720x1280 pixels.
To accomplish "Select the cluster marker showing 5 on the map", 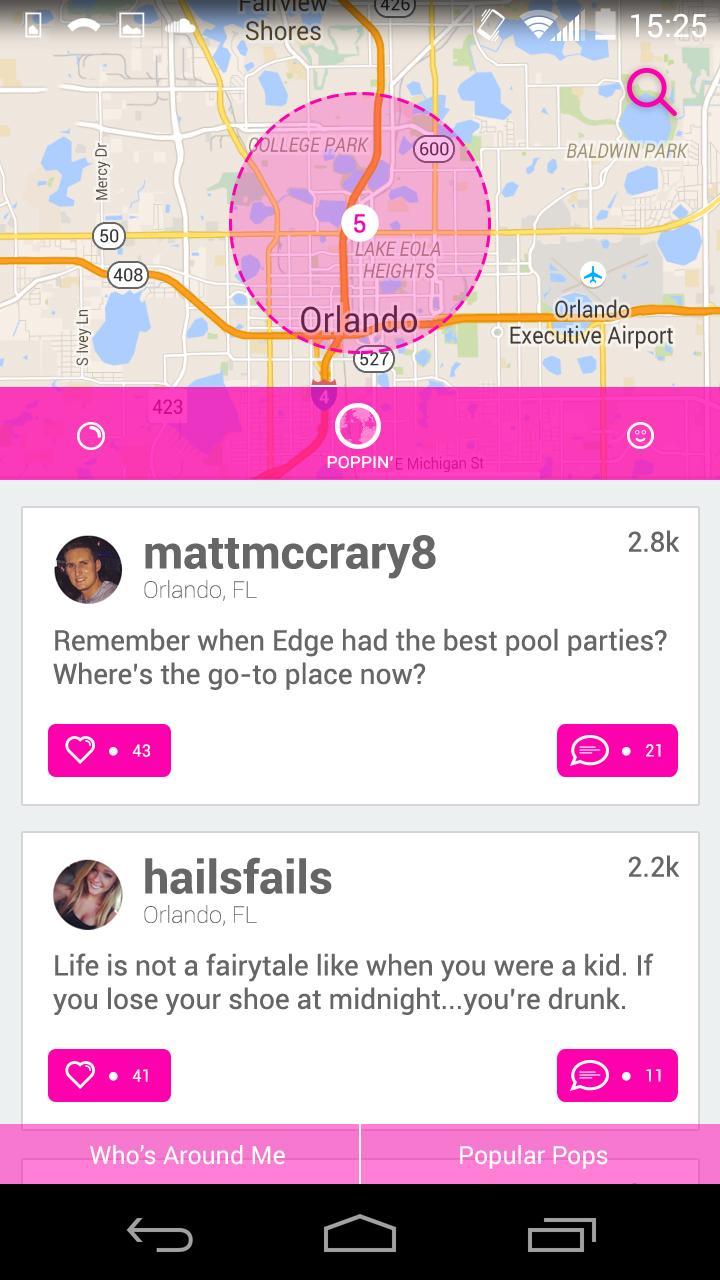I will pos(359,224).
